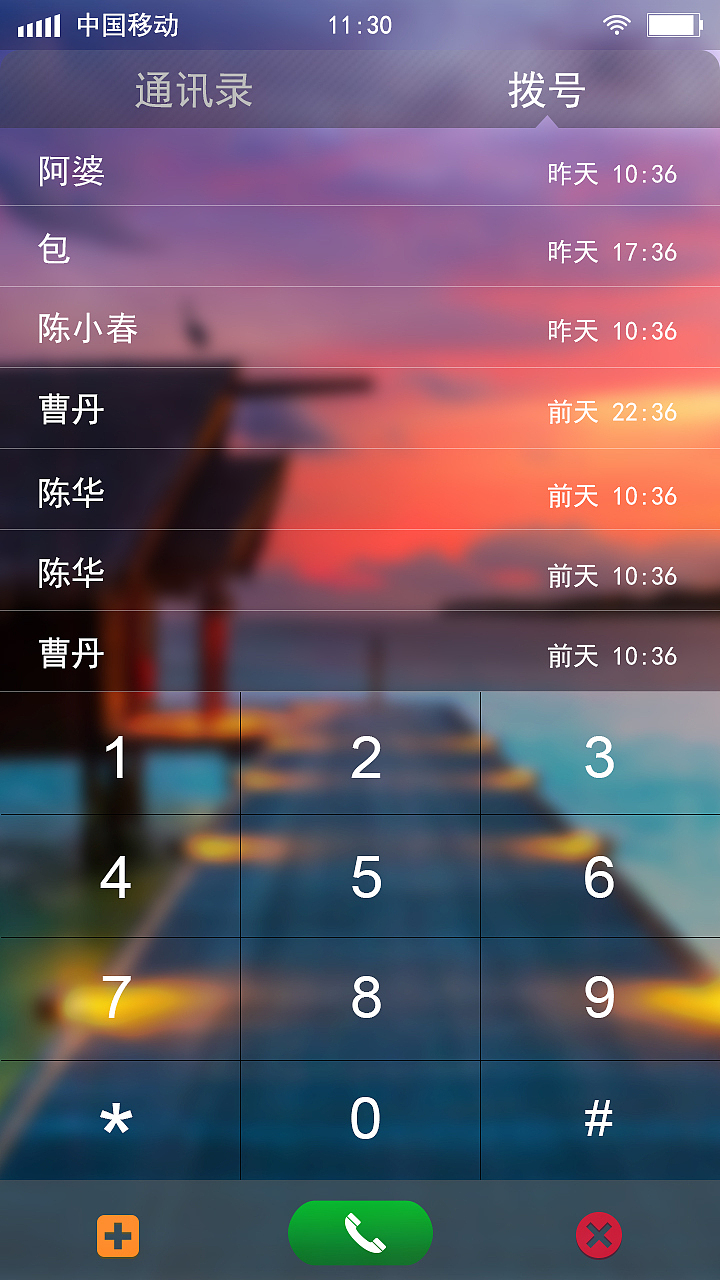Tap keypad digit 2
The height and width of the screenshot is (1280, 720).
[x=365, y=757]
